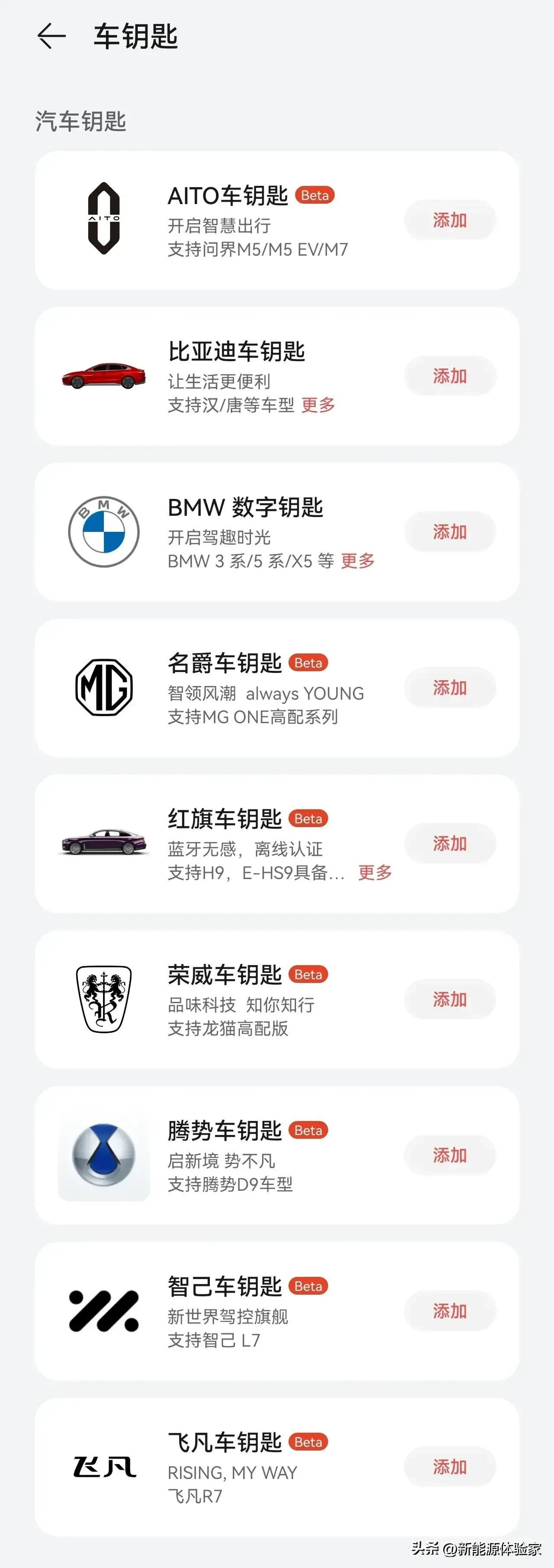Tap 添加 next to 智己车钥匙

449,1311
